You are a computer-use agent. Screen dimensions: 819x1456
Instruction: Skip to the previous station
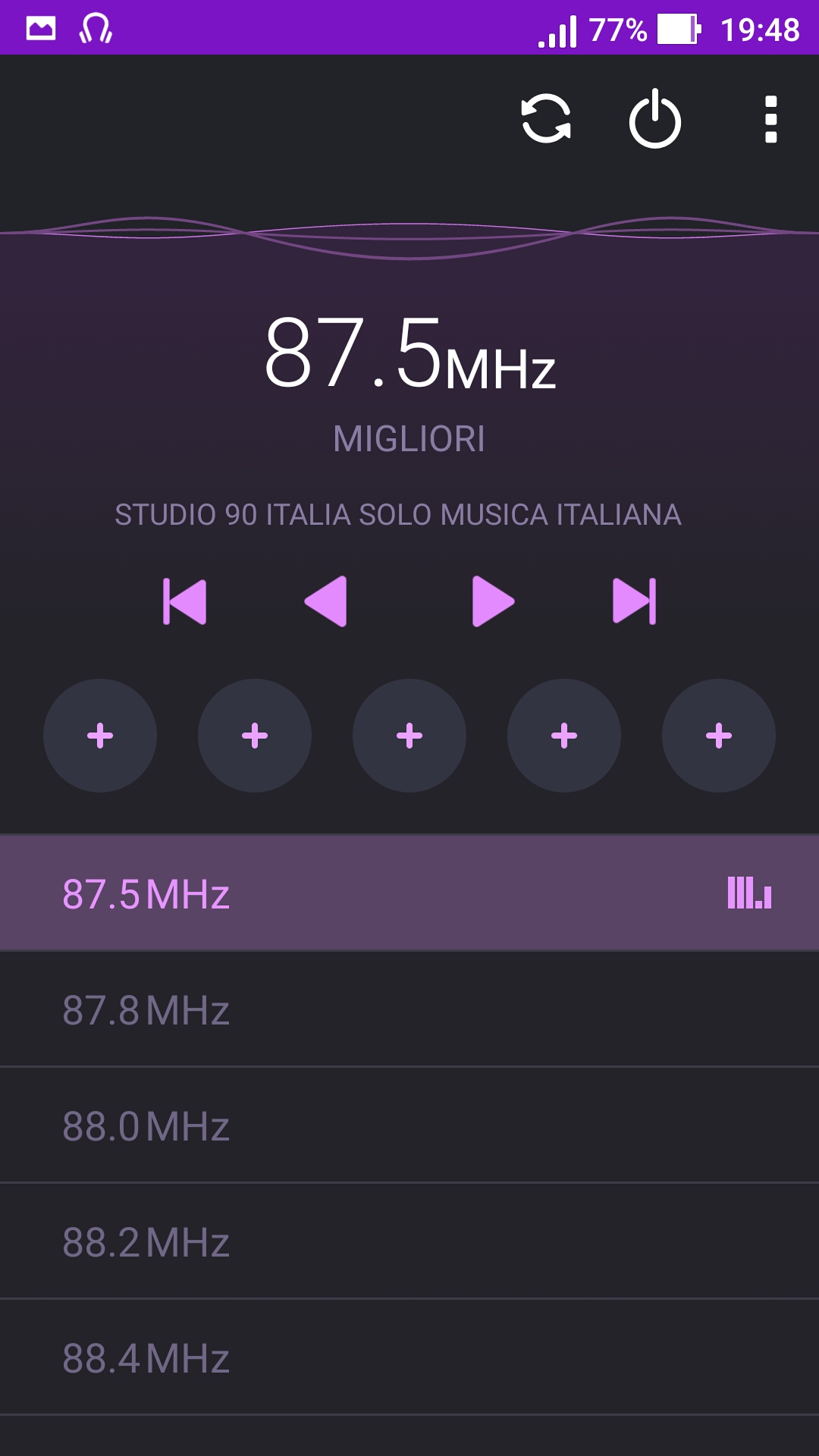pyautogui.click(x=184, y=601)
